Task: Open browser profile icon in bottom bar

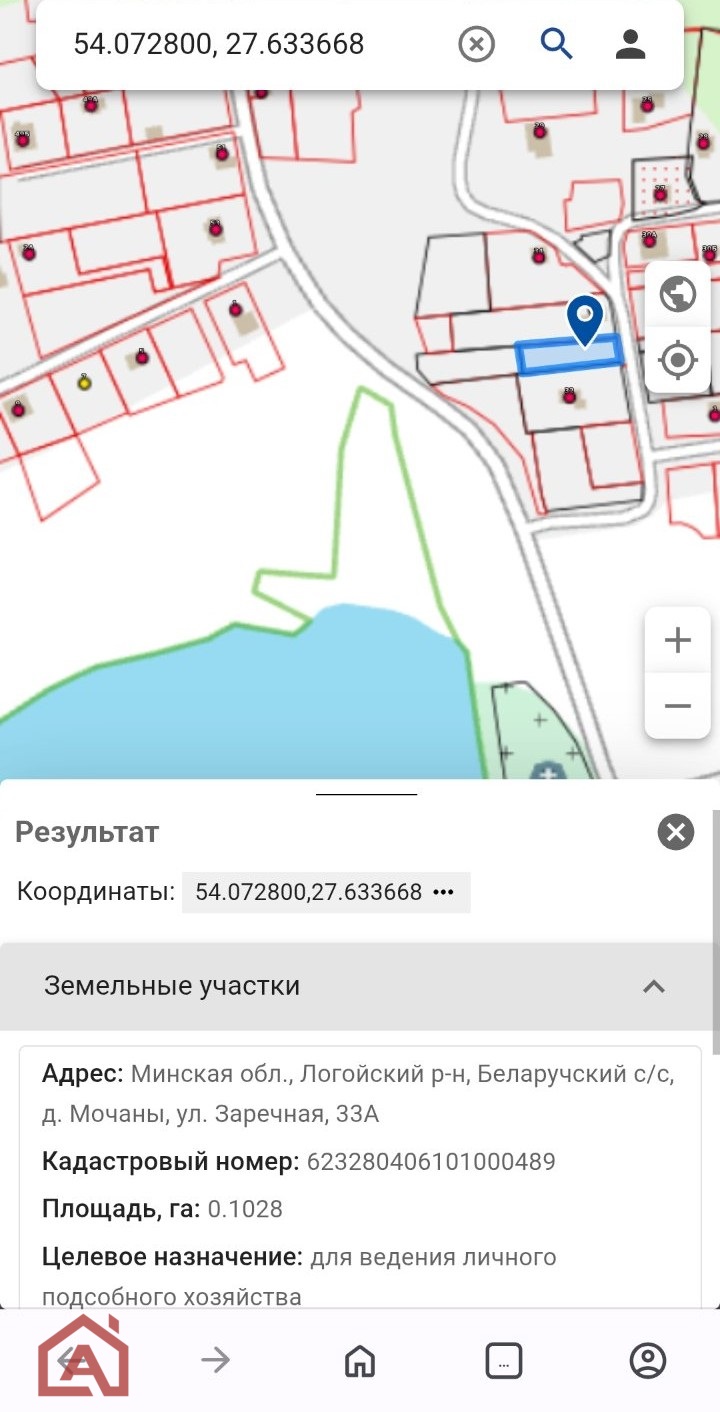Action: point(648,1360)
